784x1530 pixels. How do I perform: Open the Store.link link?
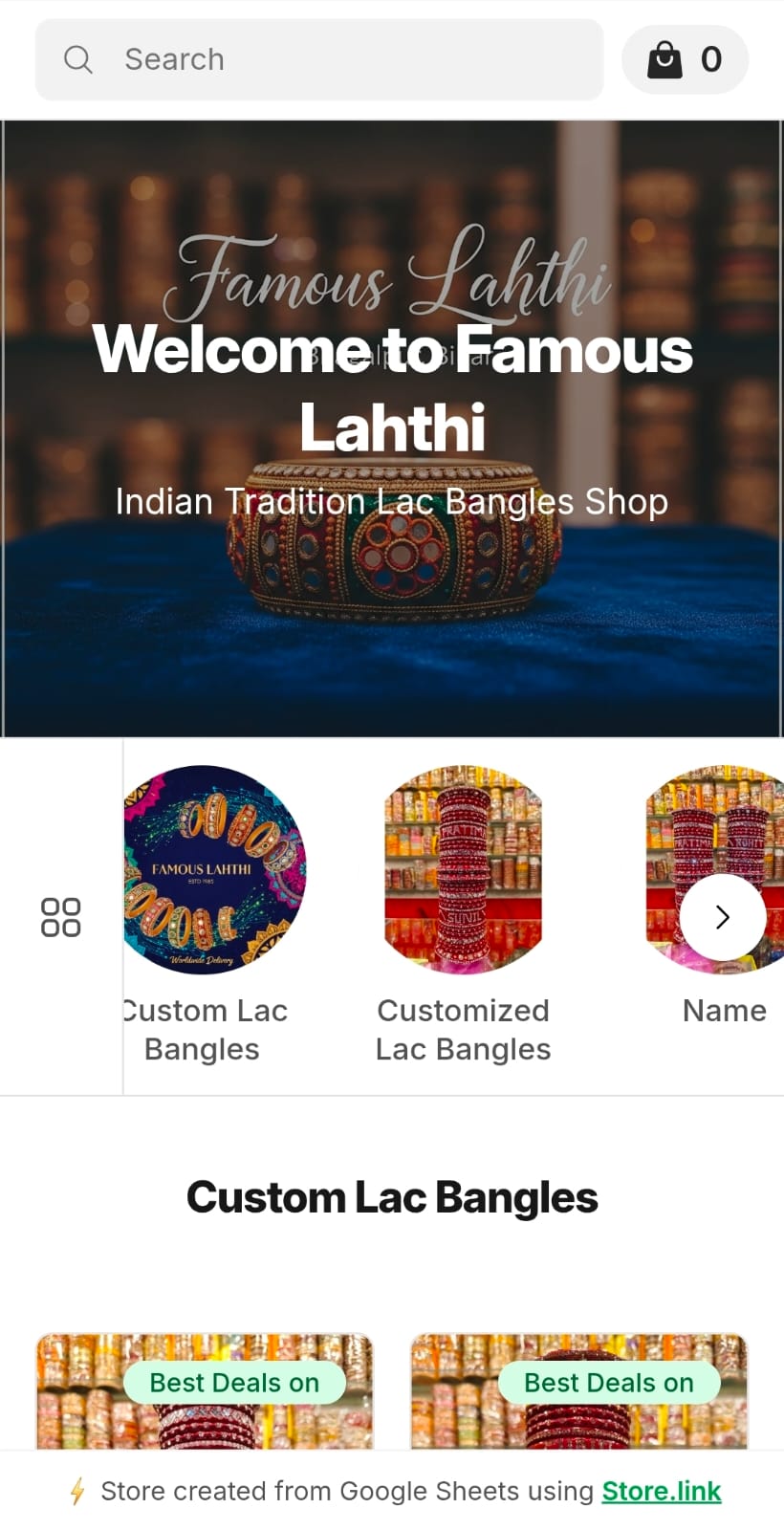click(x=661, y=1491)
